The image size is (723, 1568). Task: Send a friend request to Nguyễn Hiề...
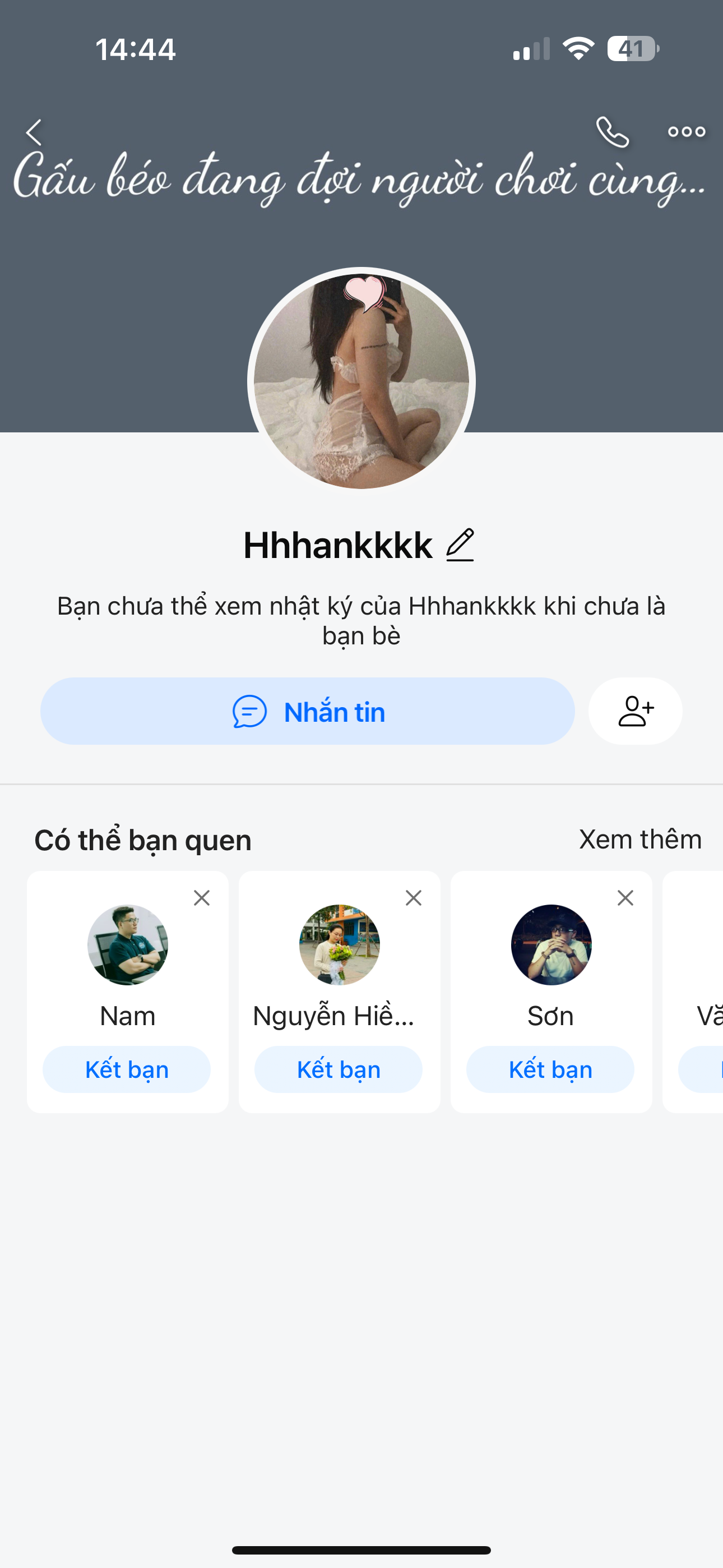click(339, 1069)
